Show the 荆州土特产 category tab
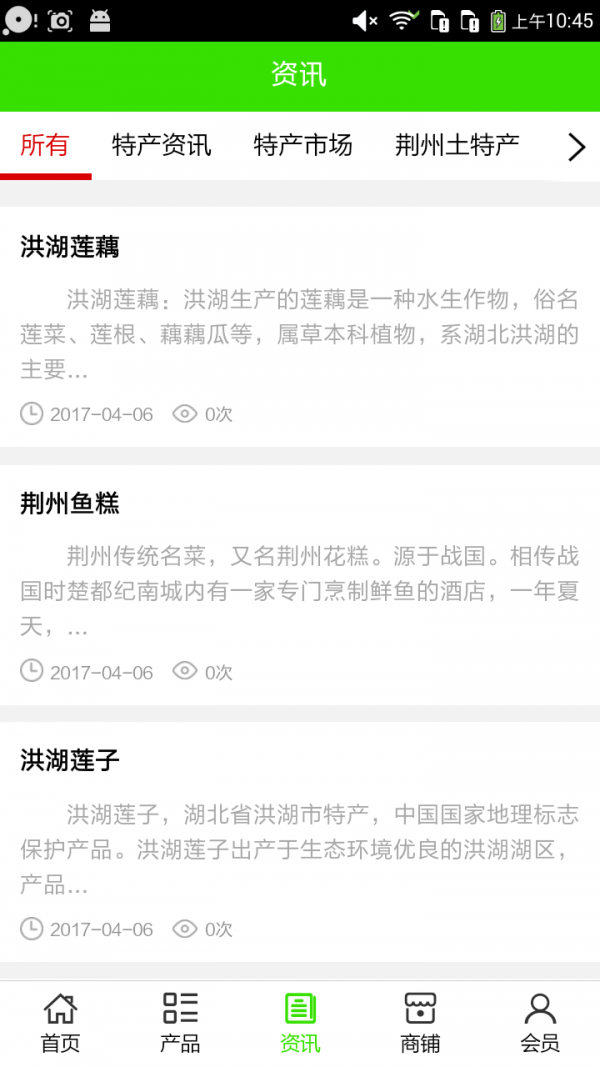This screenshot has width=600, height=1067. click(x=457, y=146)
